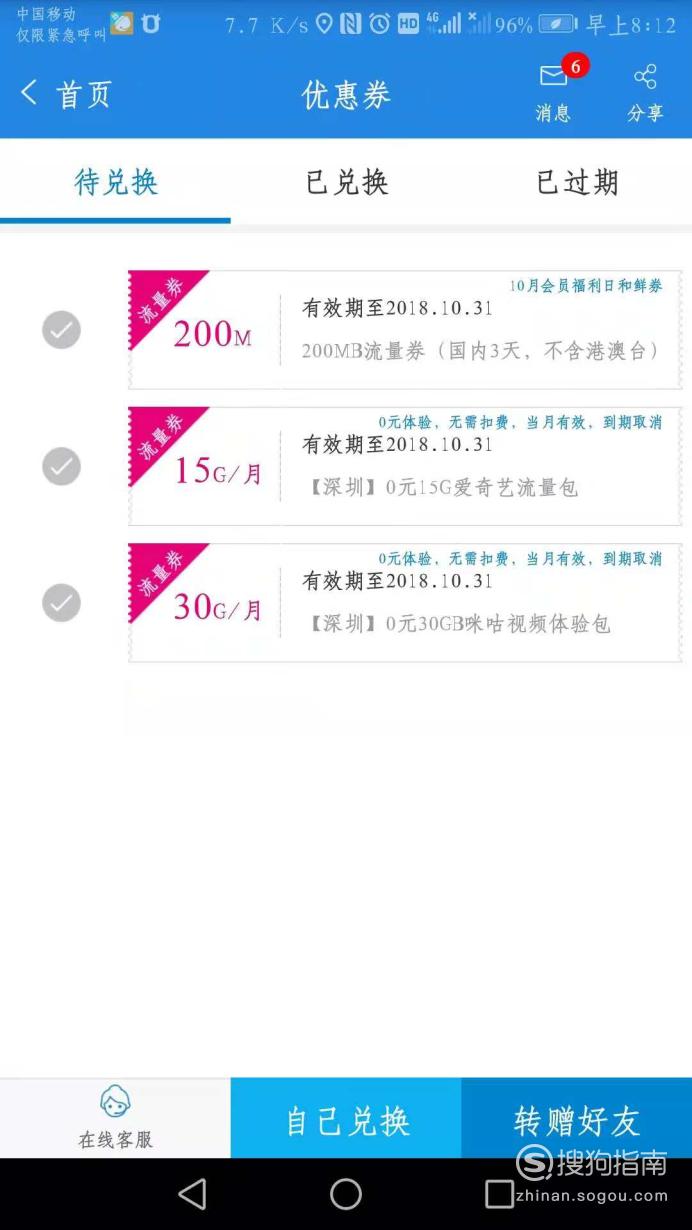Viewport: 692px width, 1230px height.
Task: Switch to the 已过期 tab
Action: coord(577,182)
